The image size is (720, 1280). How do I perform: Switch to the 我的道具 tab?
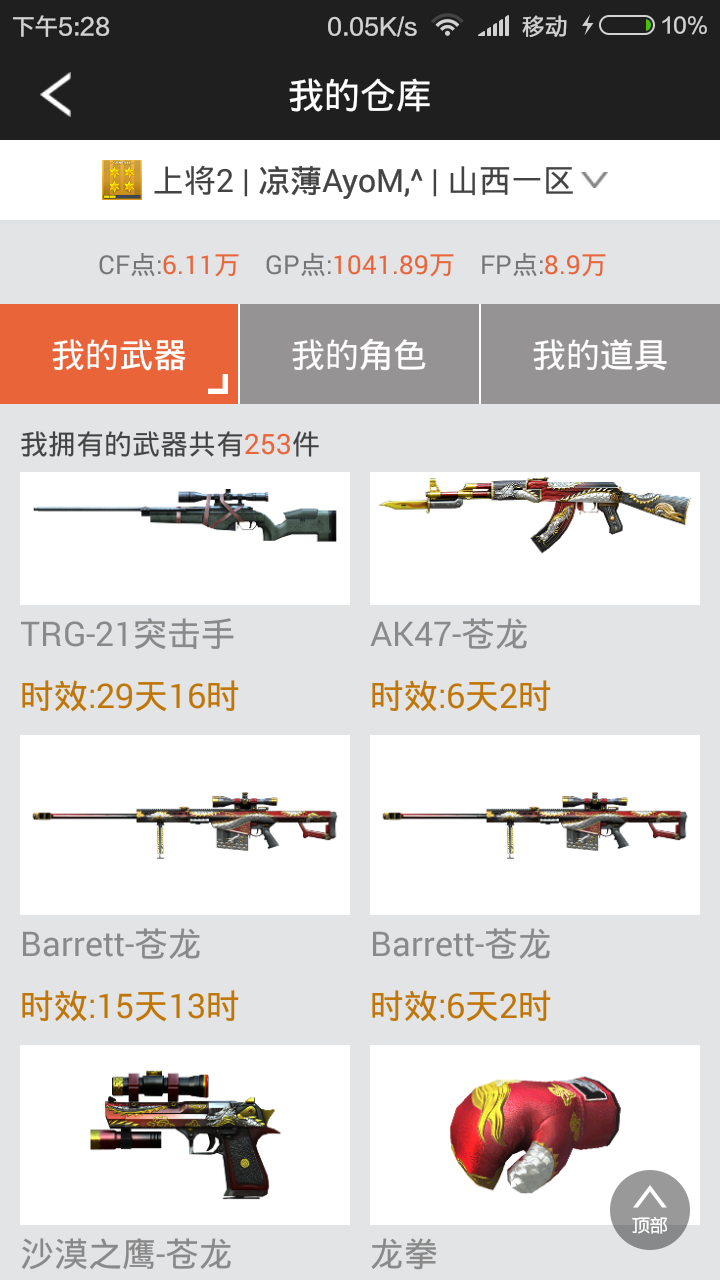[600, 354]
